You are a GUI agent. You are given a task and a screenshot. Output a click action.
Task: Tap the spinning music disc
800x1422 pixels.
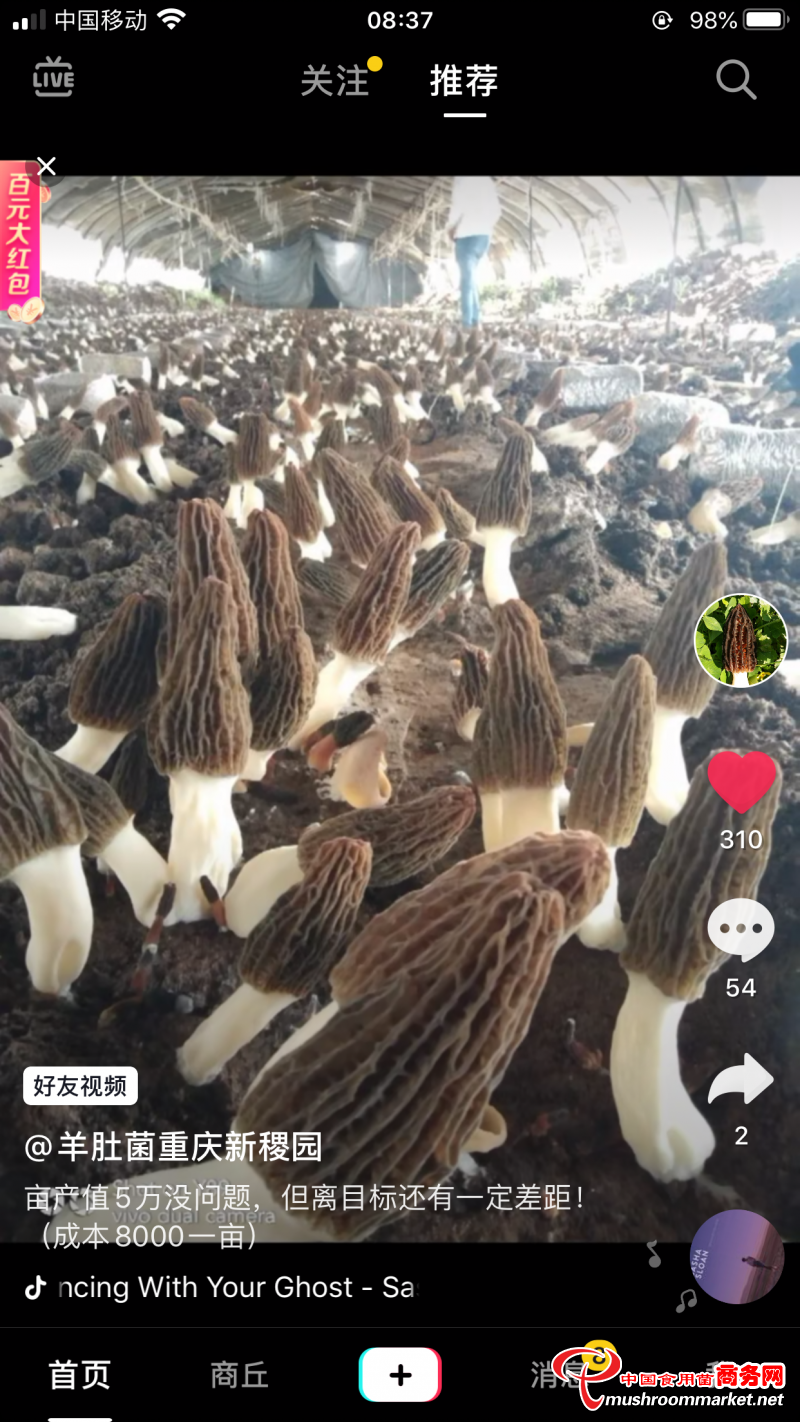click(737, 1257)
